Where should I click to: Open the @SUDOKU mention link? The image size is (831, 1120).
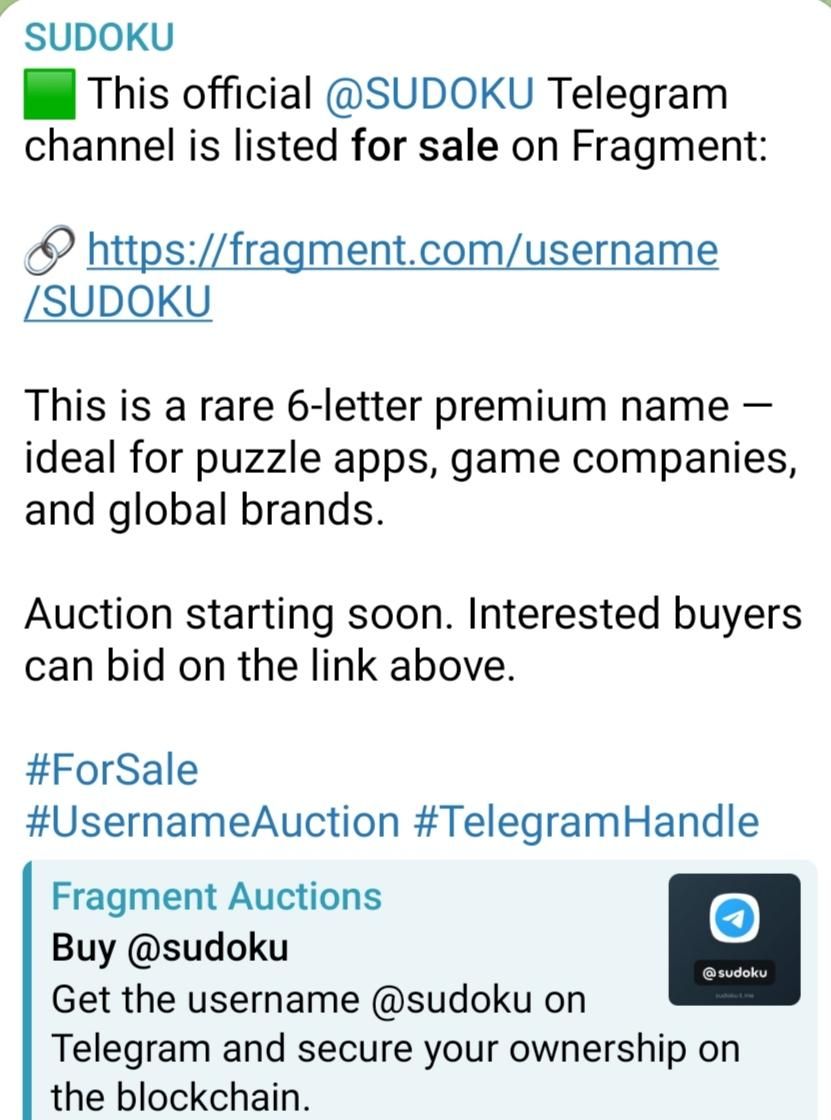(430, 95)
